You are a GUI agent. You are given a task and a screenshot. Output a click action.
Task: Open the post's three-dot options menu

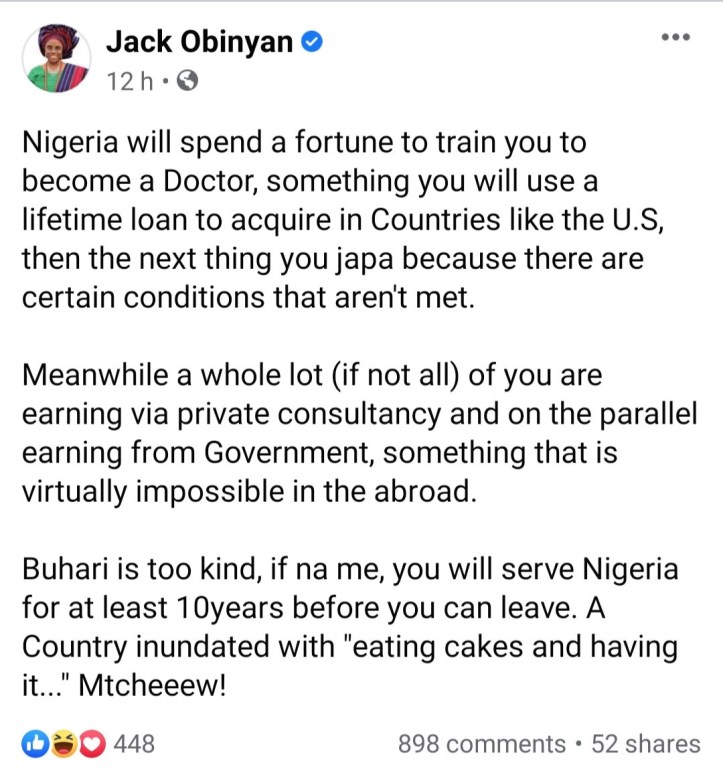675,37
